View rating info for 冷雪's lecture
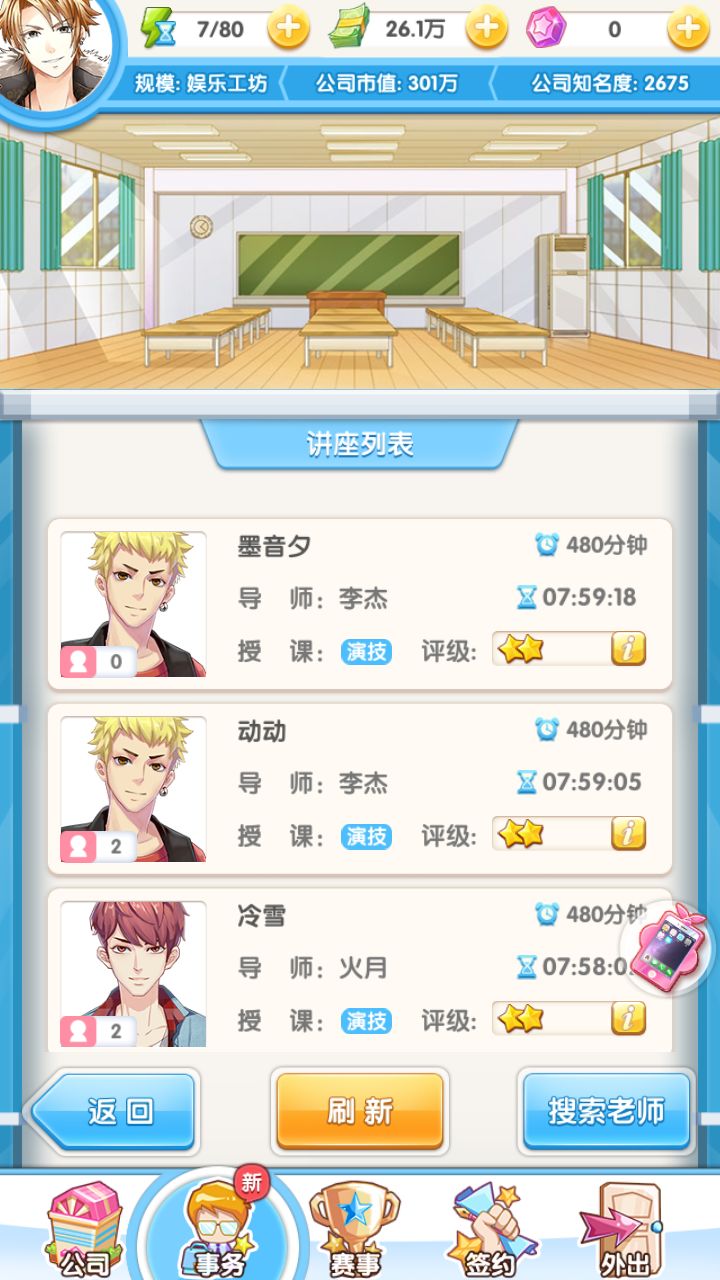720x1280 pixels. 628,1018
